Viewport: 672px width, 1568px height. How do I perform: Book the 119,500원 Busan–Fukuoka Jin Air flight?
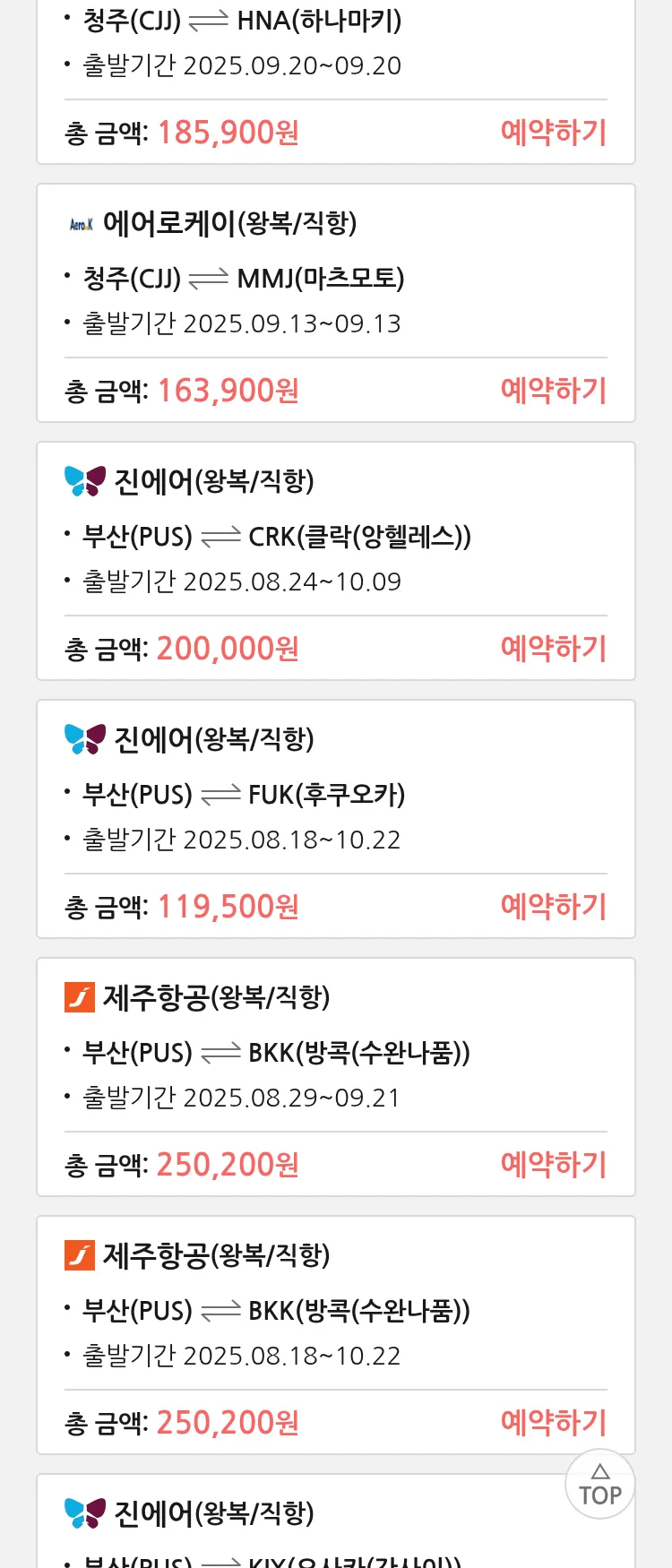pos(553,907)
